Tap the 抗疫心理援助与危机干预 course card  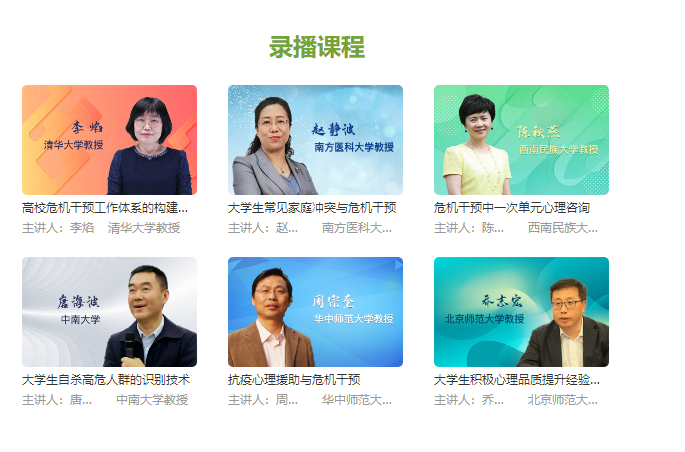pyautogui.click(x=315, y=312)
